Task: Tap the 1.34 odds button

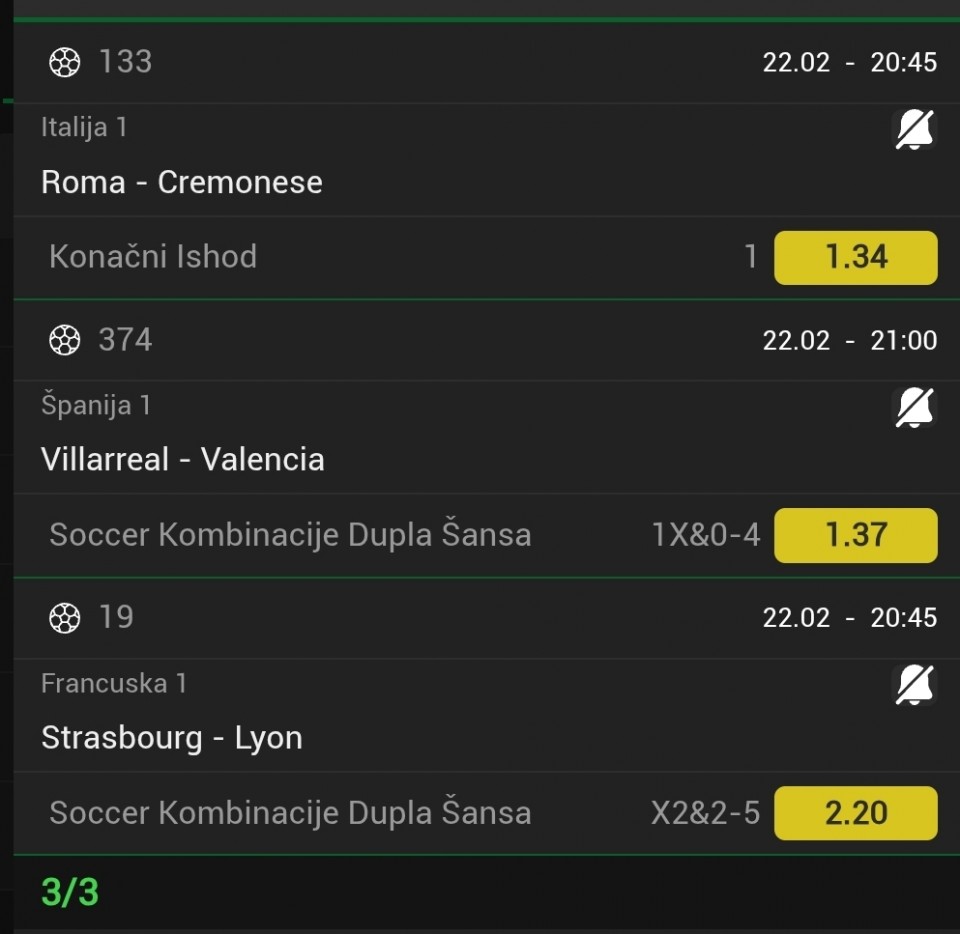Action: [855, 258]
